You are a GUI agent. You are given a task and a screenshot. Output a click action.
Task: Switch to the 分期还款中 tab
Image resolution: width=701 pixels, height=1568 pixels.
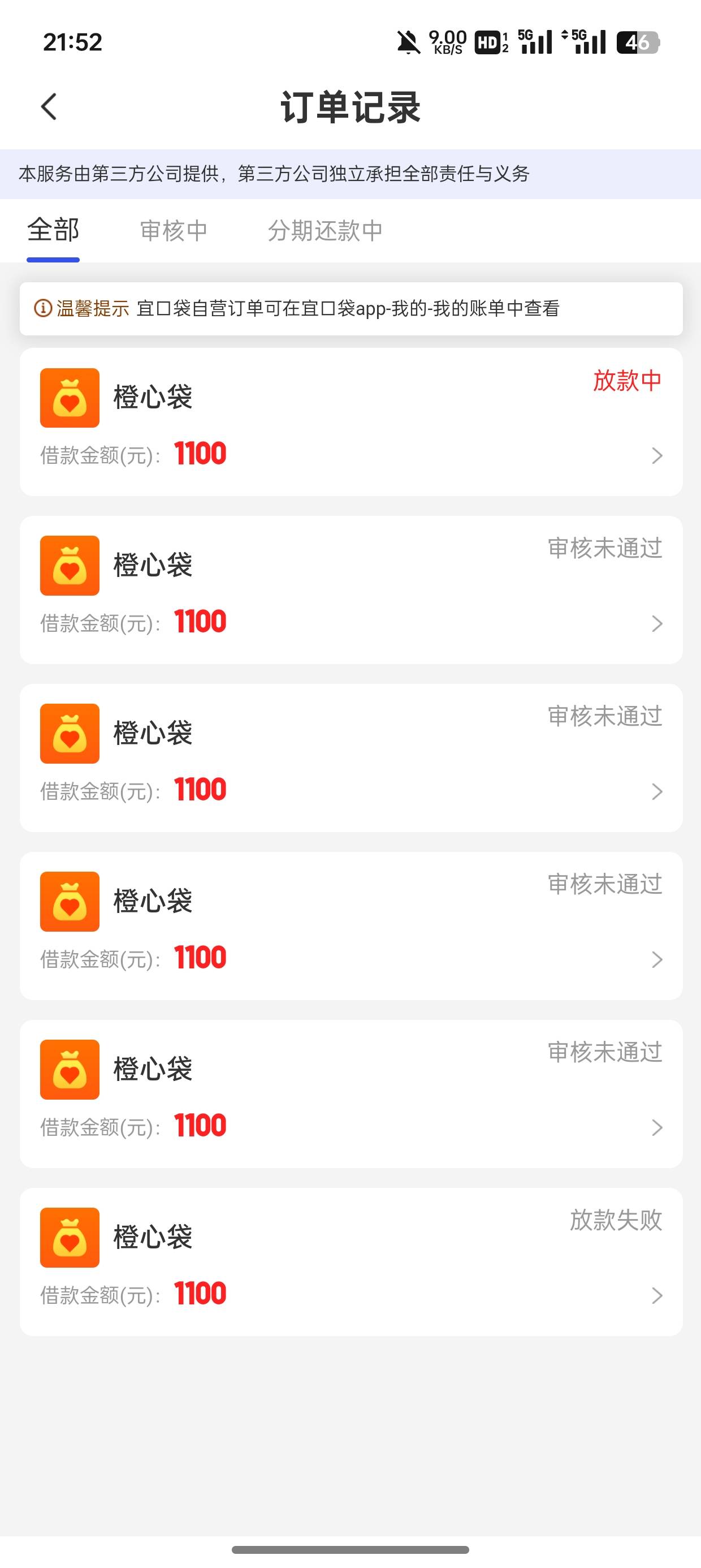[325, 231]
